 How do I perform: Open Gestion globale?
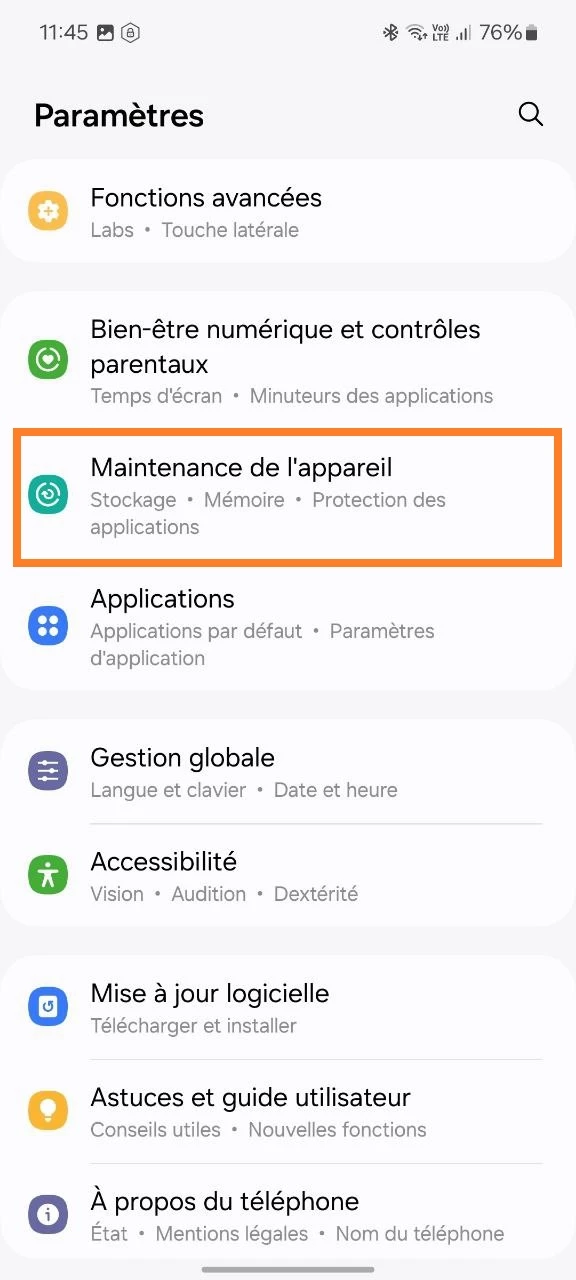click(x=288, y=772)
